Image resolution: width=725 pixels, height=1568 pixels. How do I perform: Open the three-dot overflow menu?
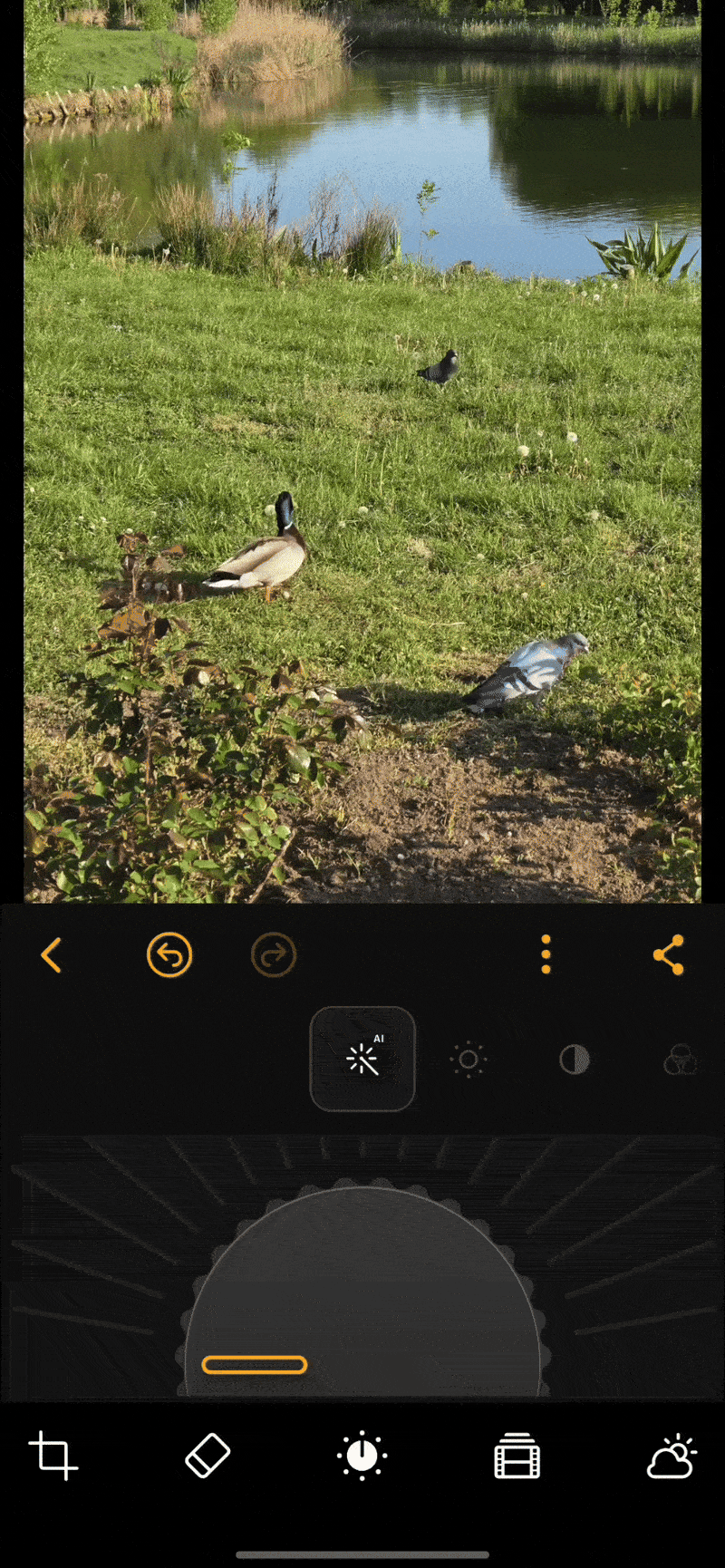click(546, 955)
